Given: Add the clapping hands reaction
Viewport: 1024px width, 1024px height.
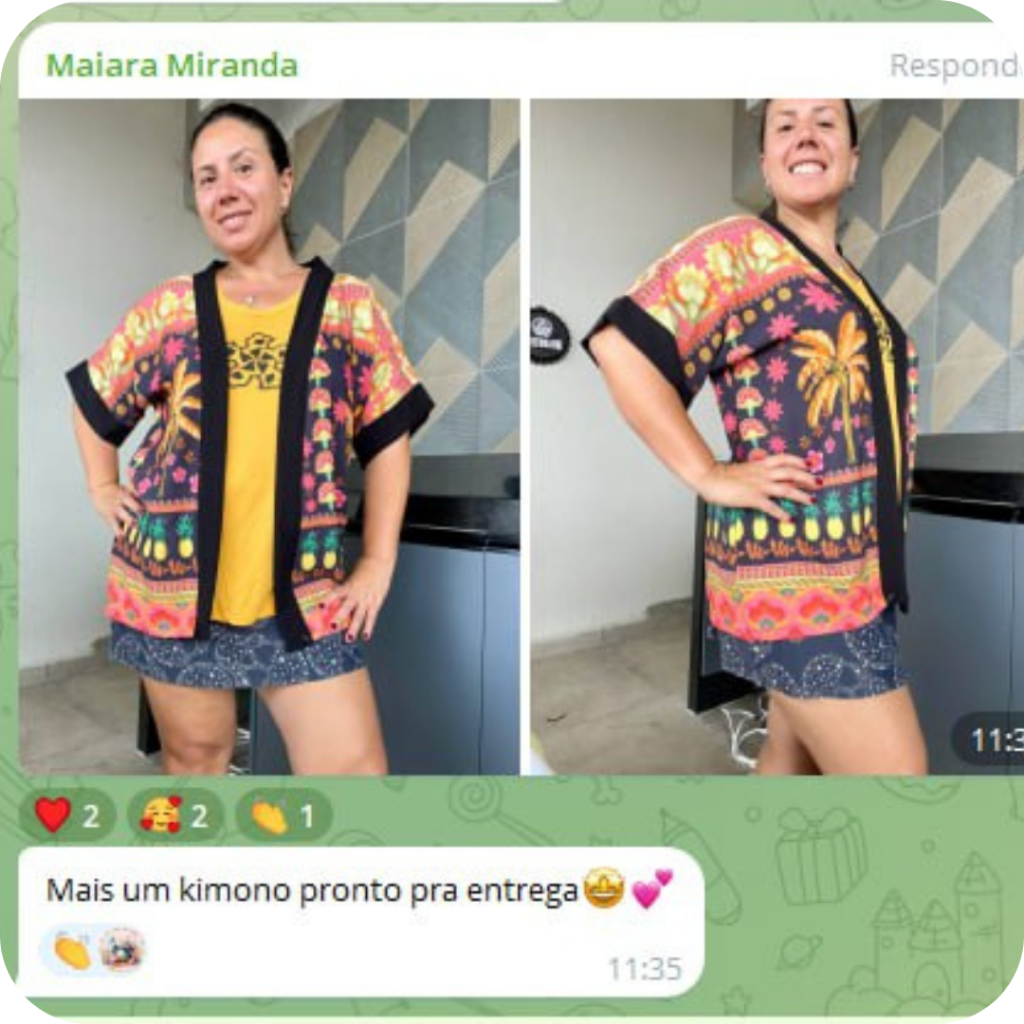Looking at the screenshot, I should tap(283, 816).
